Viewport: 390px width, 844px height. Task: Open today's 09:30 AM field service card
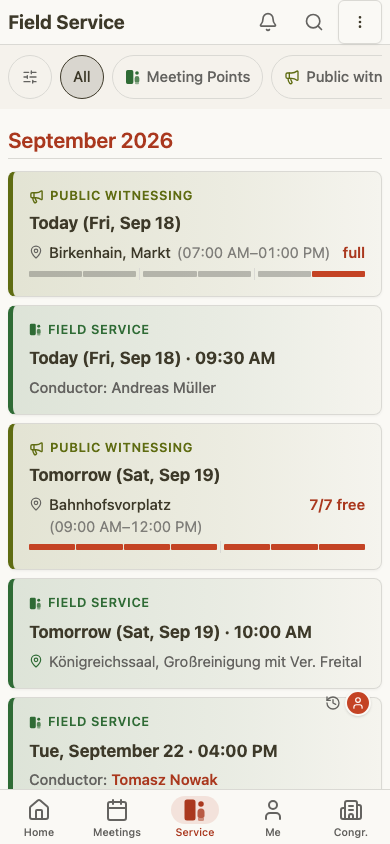pos(195,360)
